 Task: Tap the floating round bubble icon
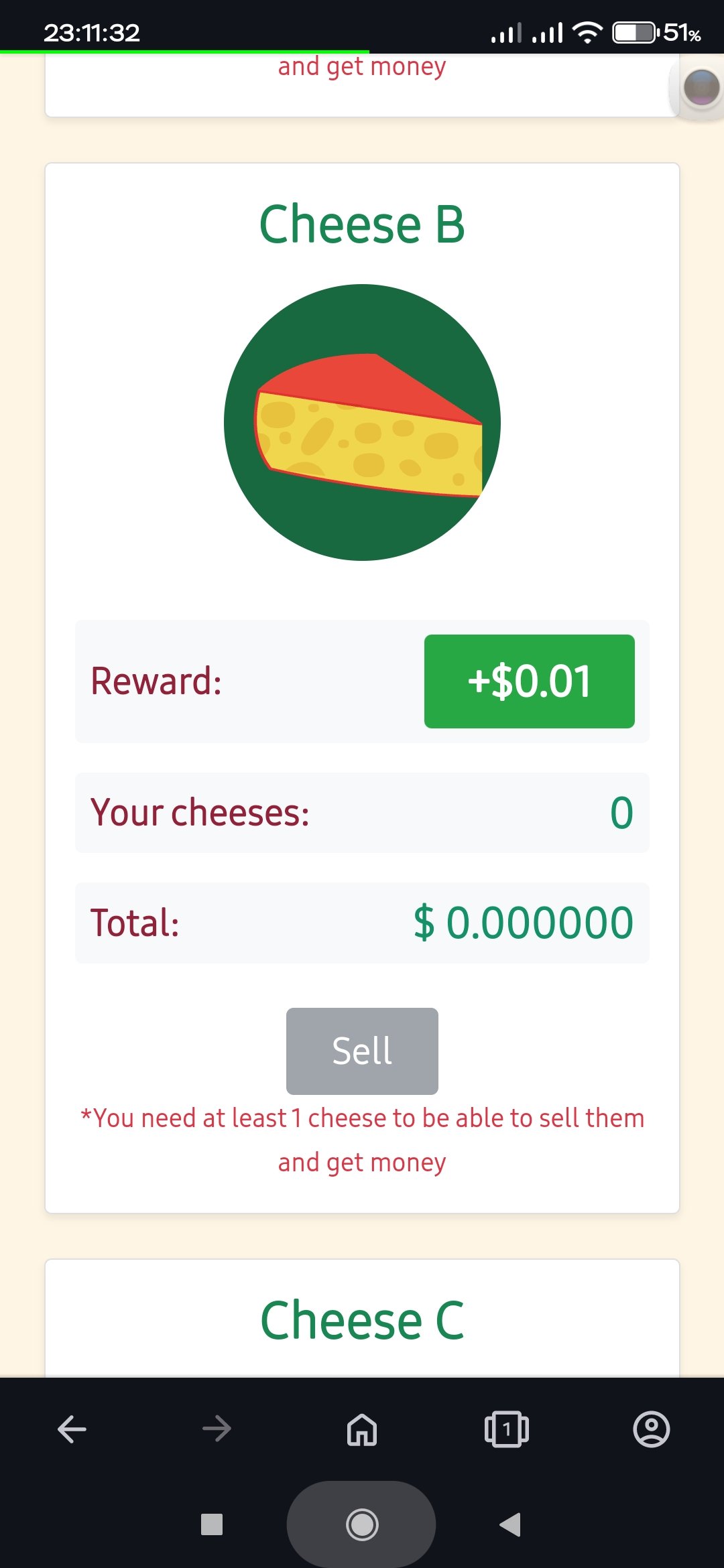tap(701, 88)
